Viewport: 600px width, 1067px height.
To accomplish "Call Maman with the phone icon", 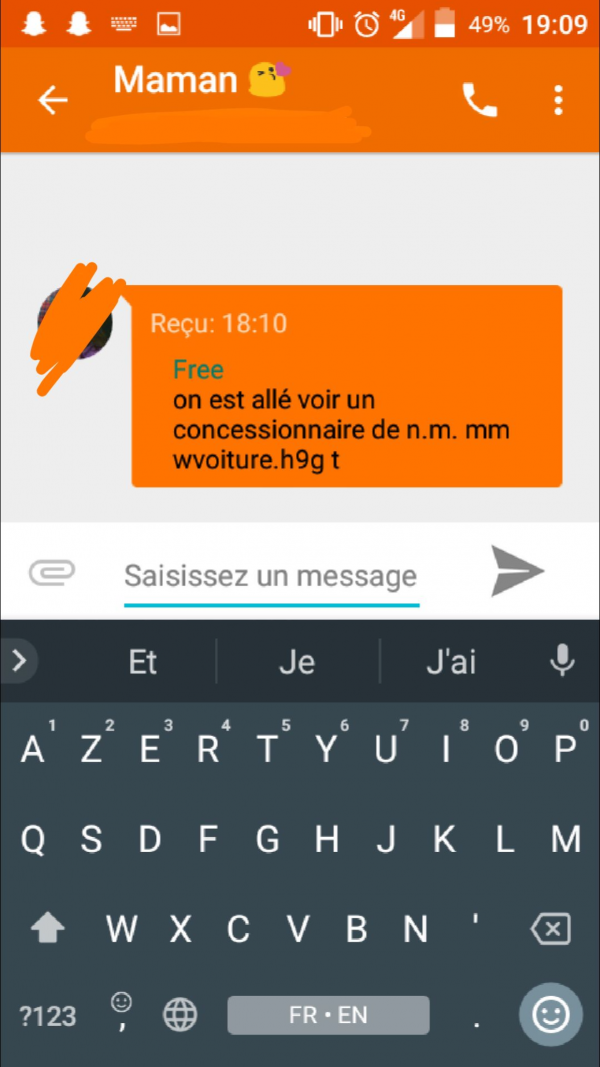I will coord(479,100).
